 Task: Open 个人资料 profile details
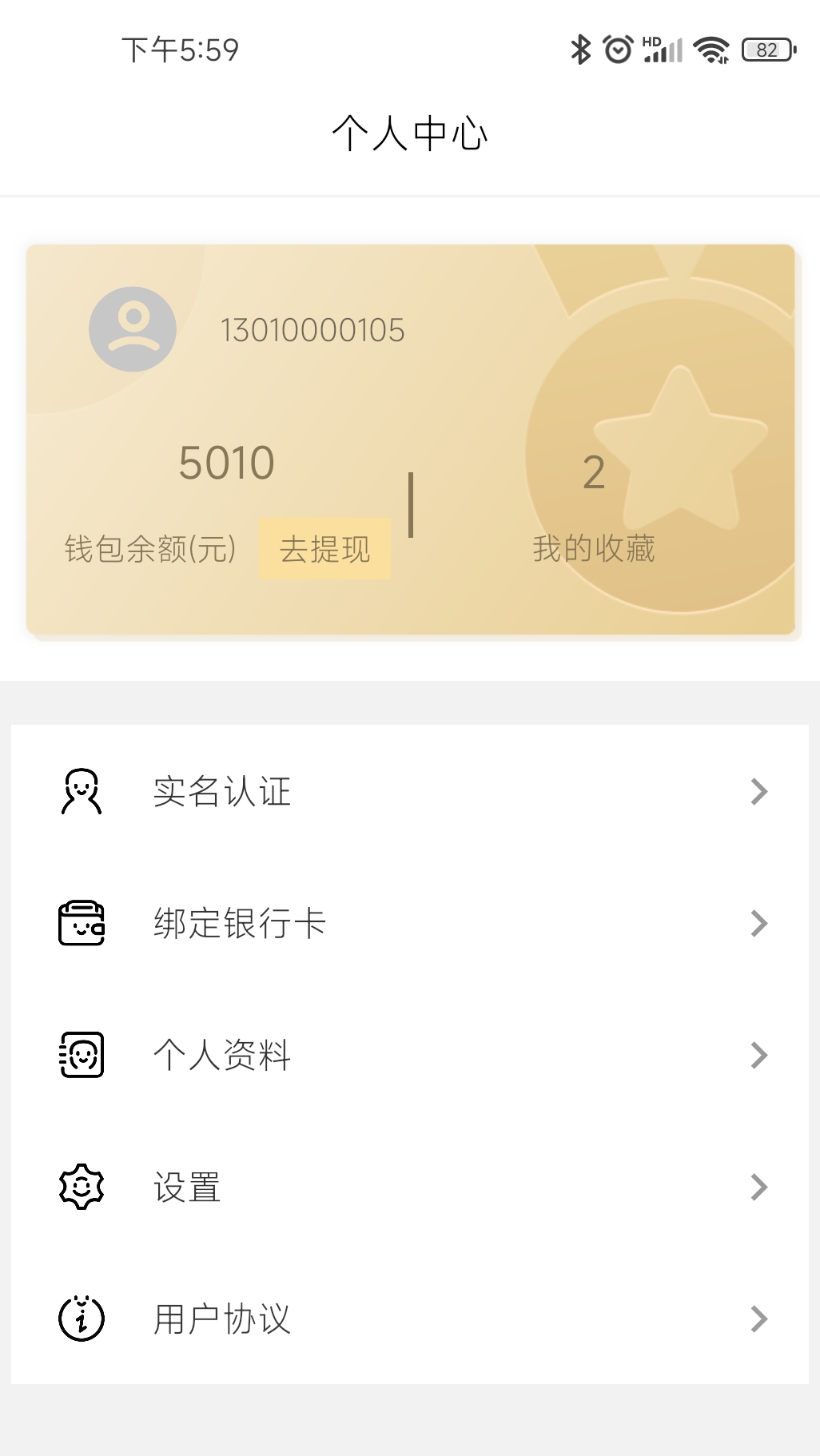tap(409, 1055)
